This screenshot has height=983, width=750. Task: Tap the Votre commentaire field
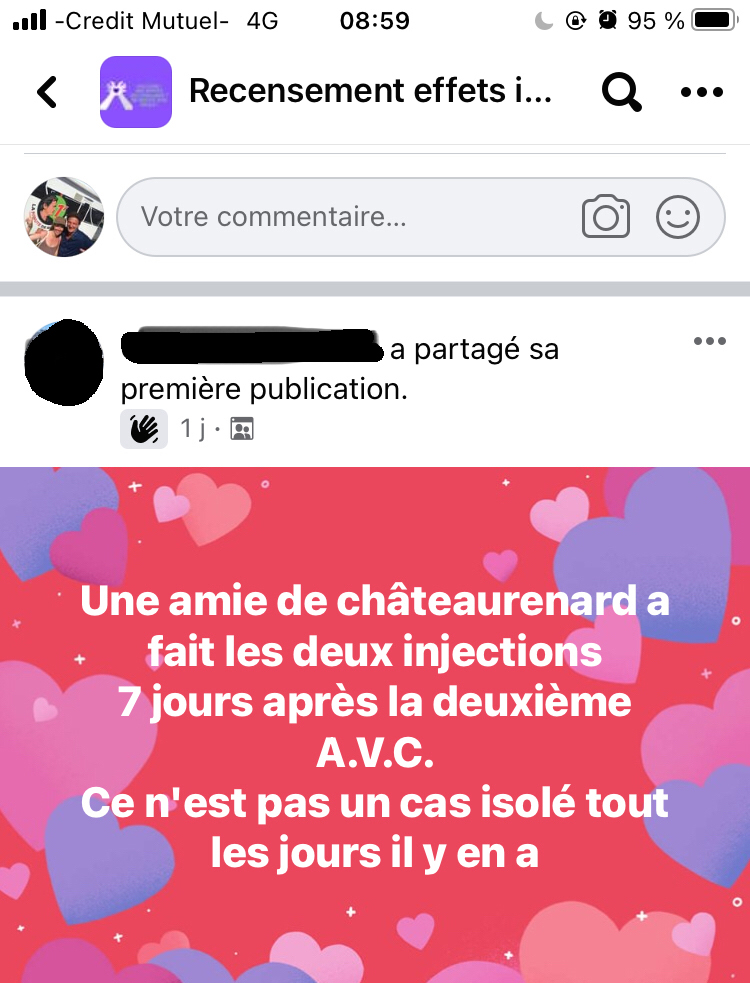(x=350, y=217)
